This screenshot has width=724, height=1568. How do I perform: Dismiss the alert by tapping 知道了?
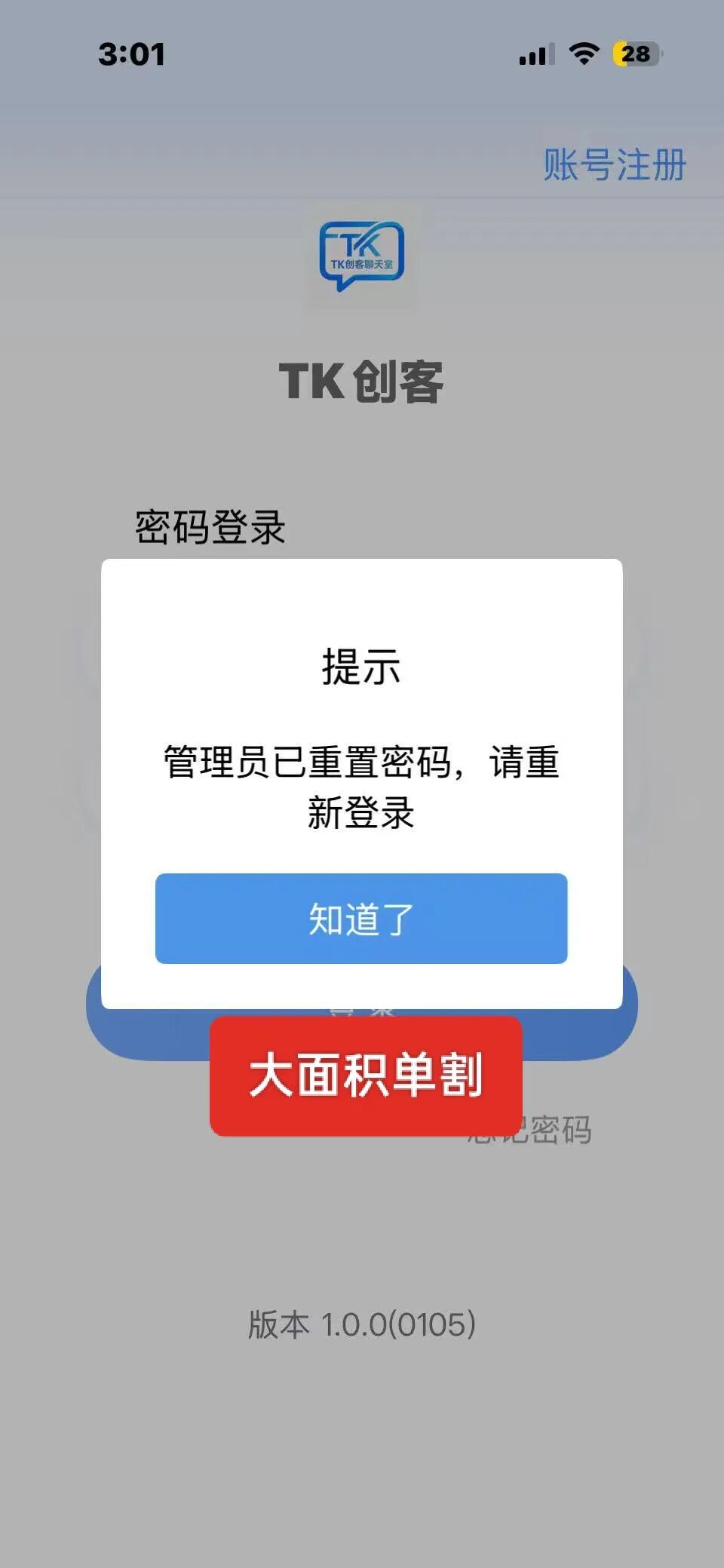pyautogui.click(x=360, y=919)
